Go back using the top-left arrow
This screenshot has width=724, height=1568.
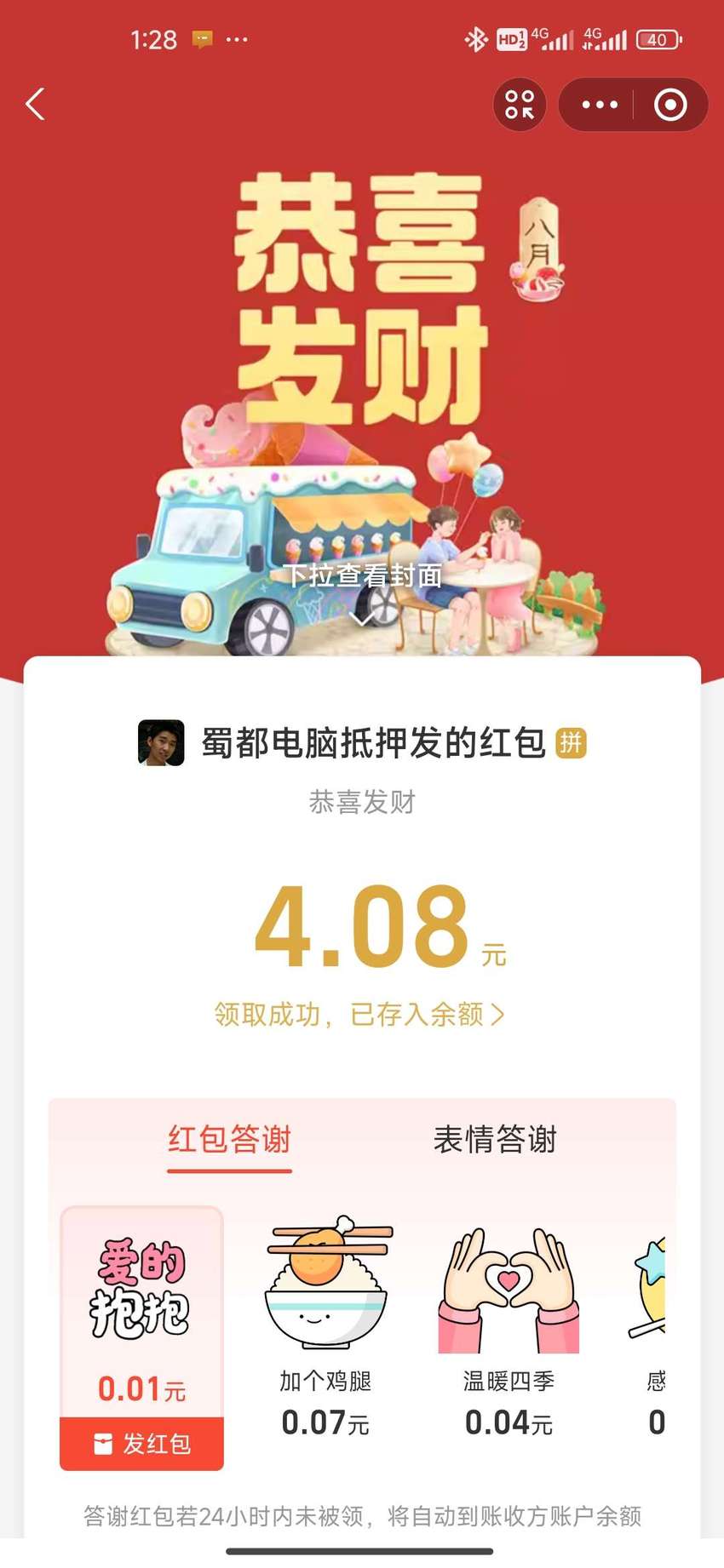click(35, 105)
